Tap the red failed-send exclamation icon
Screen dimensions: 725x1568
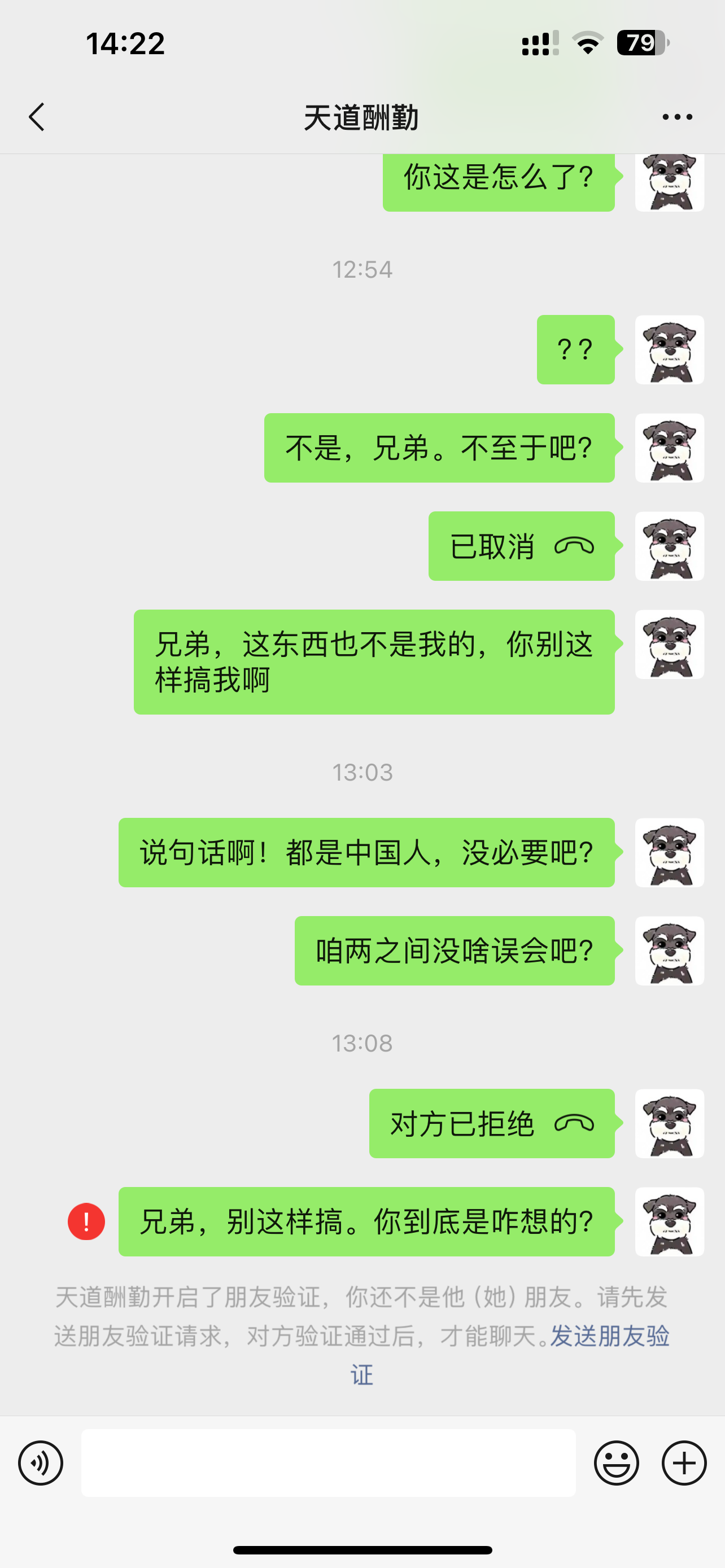click(86, 1221)
